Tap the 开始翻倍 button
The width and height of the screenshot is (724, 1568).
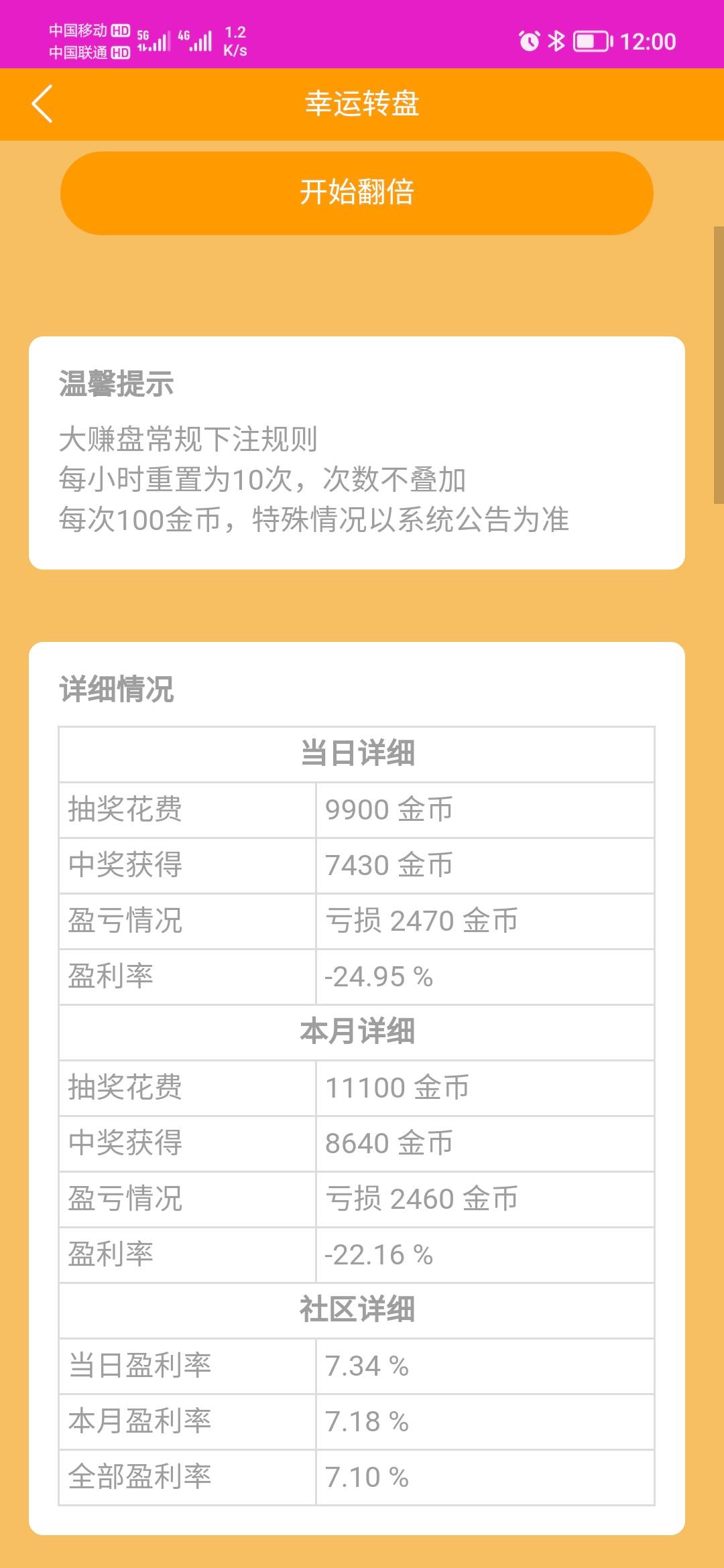[357, 193]
